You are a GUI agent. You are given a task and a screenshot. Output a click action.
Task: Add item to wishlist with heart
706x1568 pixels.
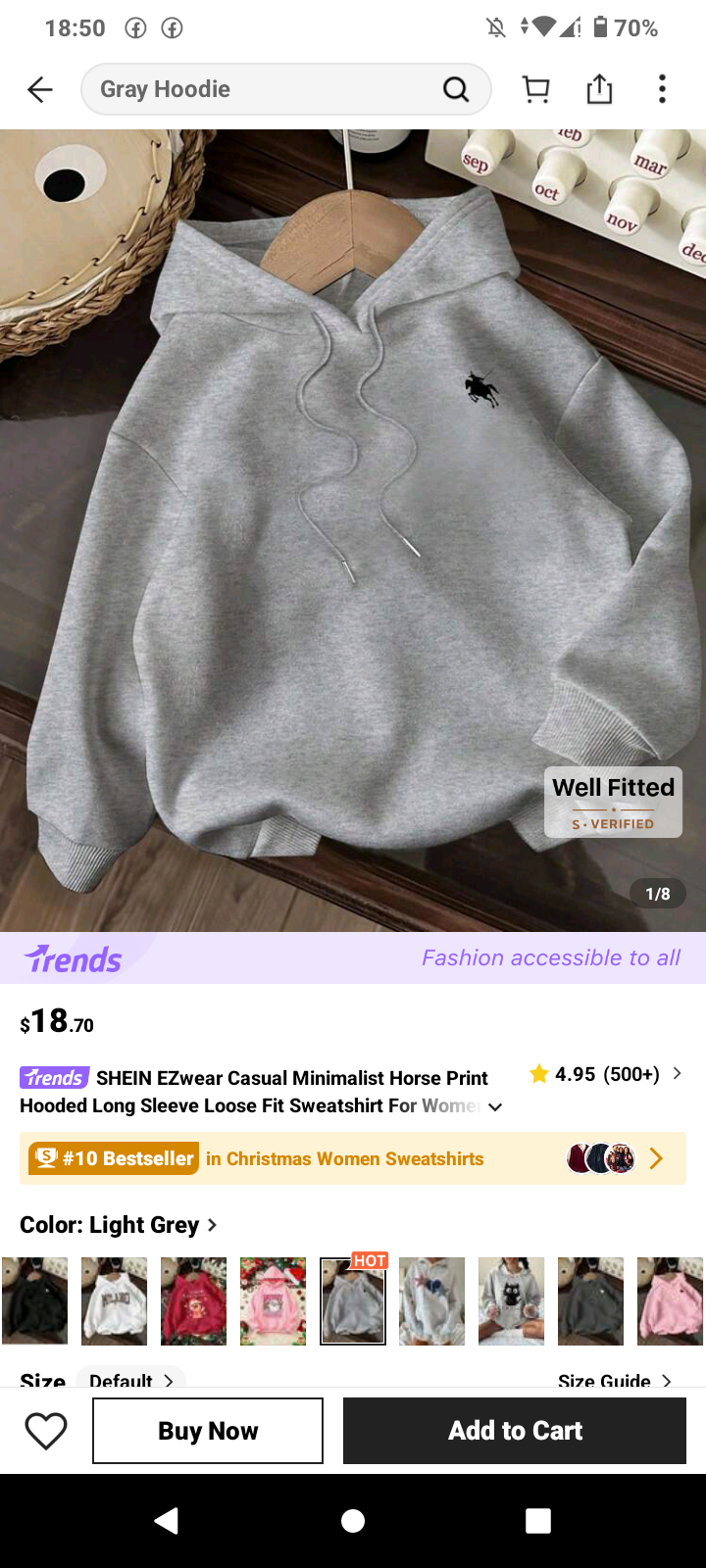46,1431
